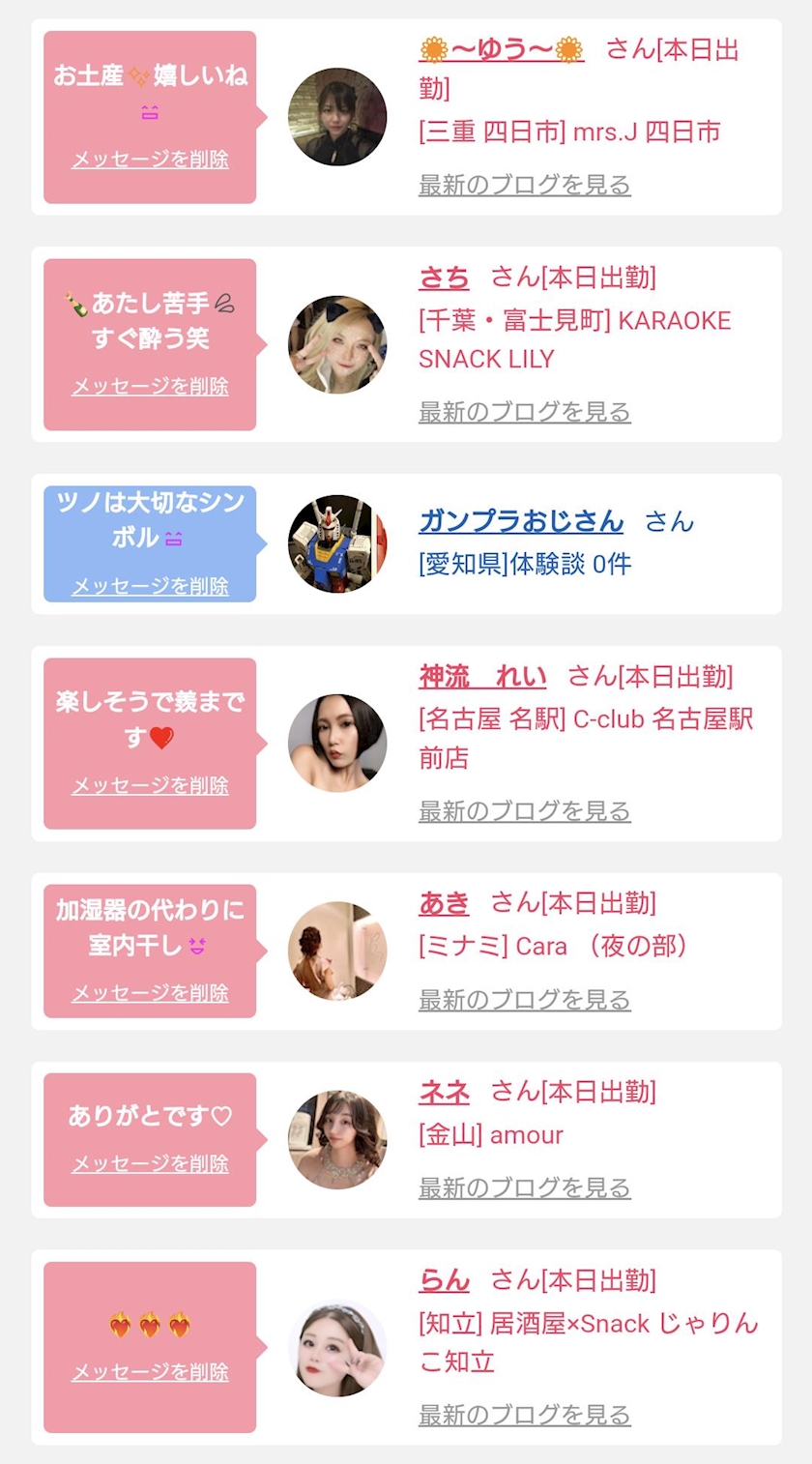Screen dimensions: 812x1464
Task: Open ～ゆう～'s profile name link
Action: [x=501, y=49]
